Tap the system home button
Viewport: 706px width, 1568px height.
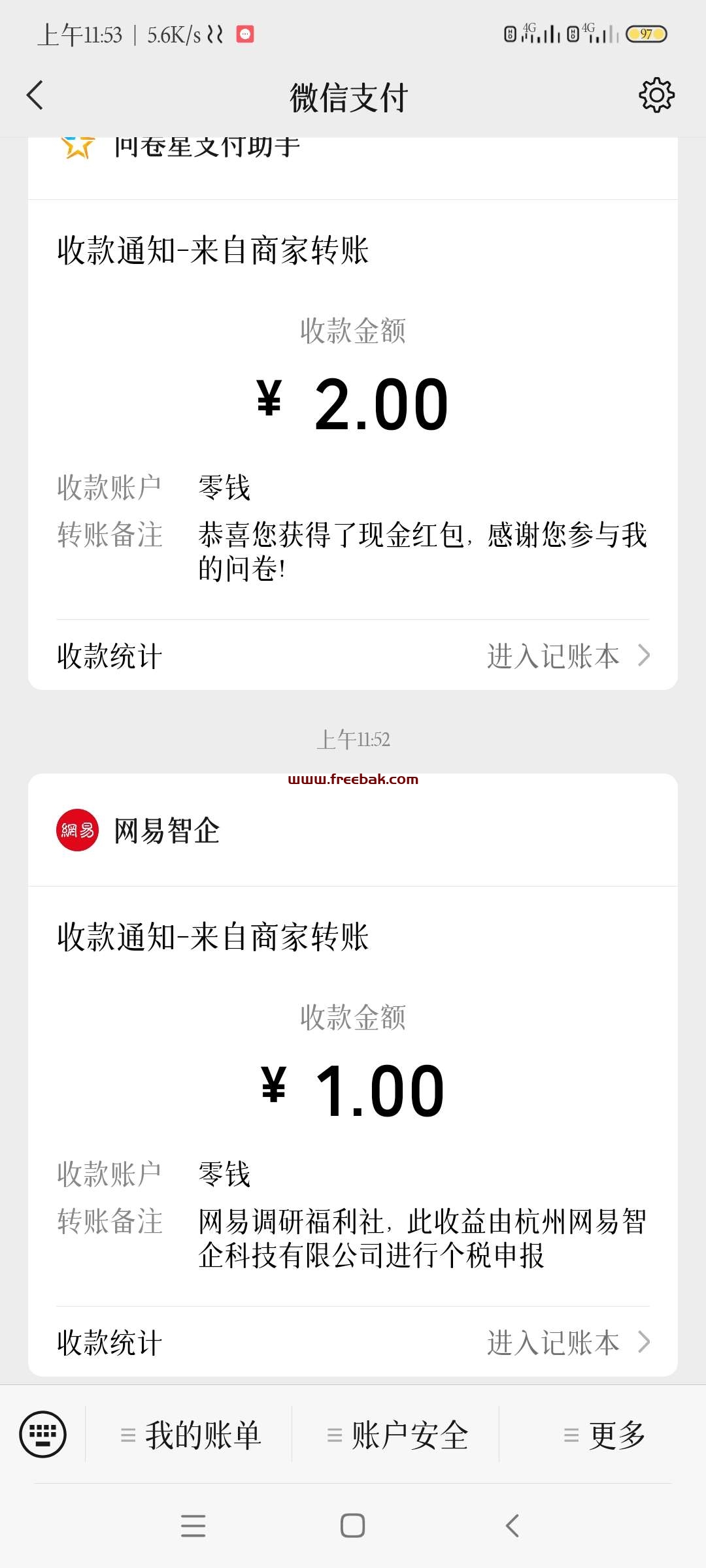353,1526
